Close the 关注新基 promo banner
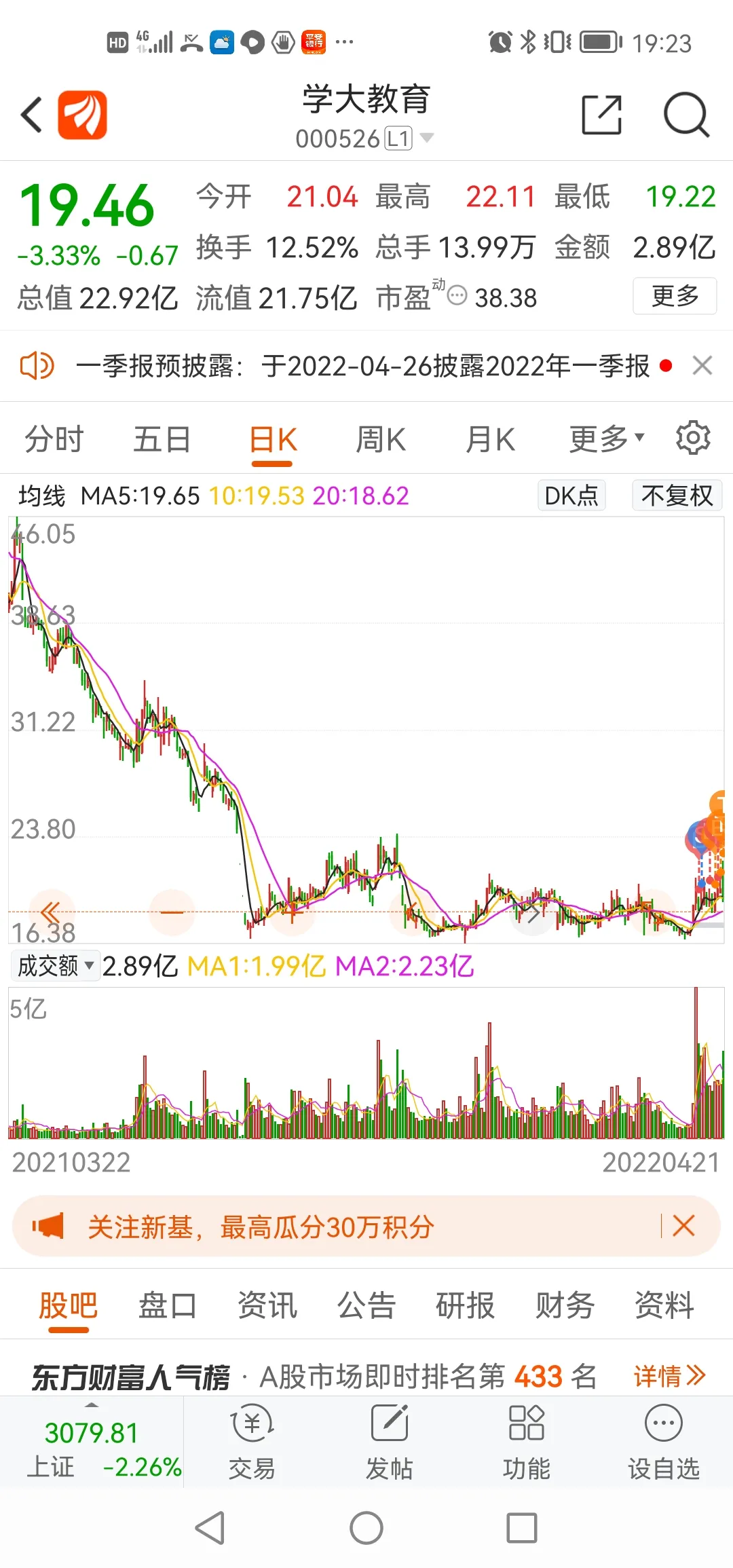733x1568 pixels. click(x=683, y=1226)
